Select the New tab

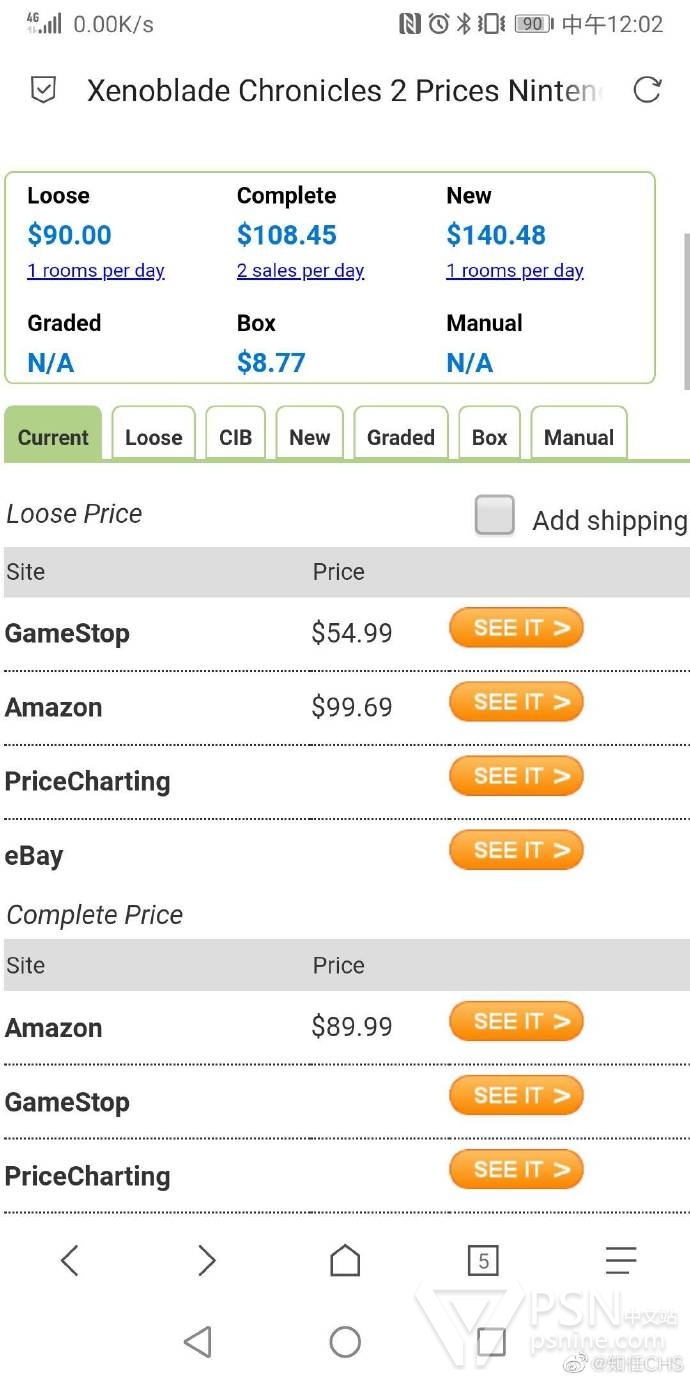[309, 434]
